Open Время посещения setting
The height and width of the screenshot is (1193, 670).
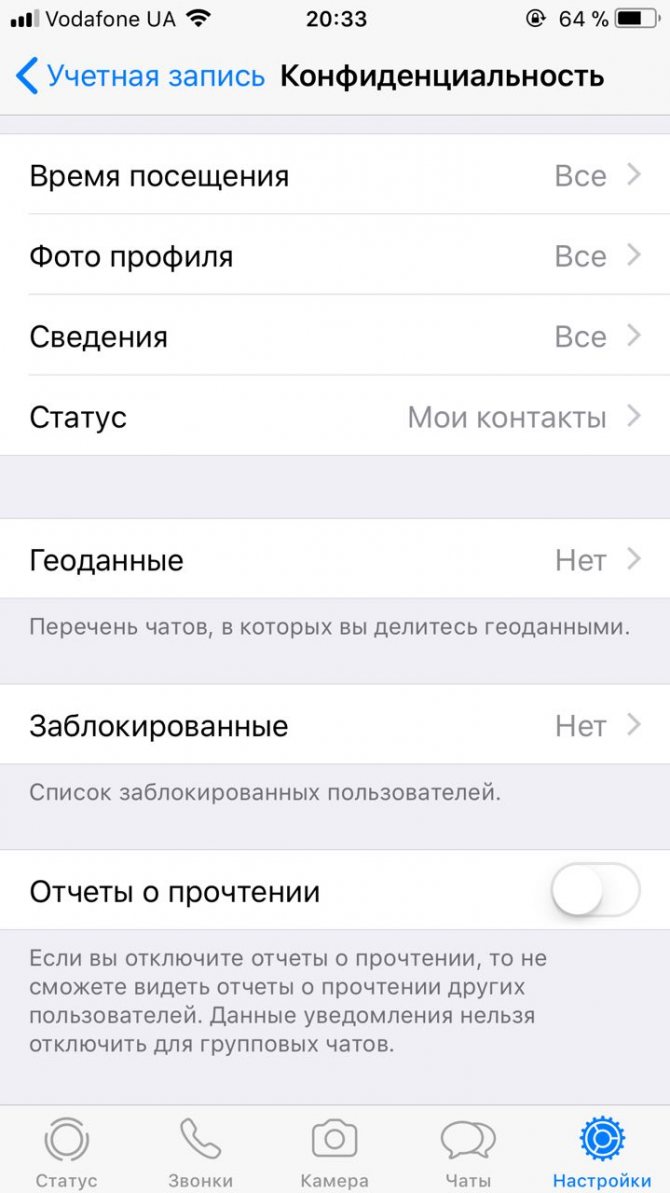tap(335, 176)
